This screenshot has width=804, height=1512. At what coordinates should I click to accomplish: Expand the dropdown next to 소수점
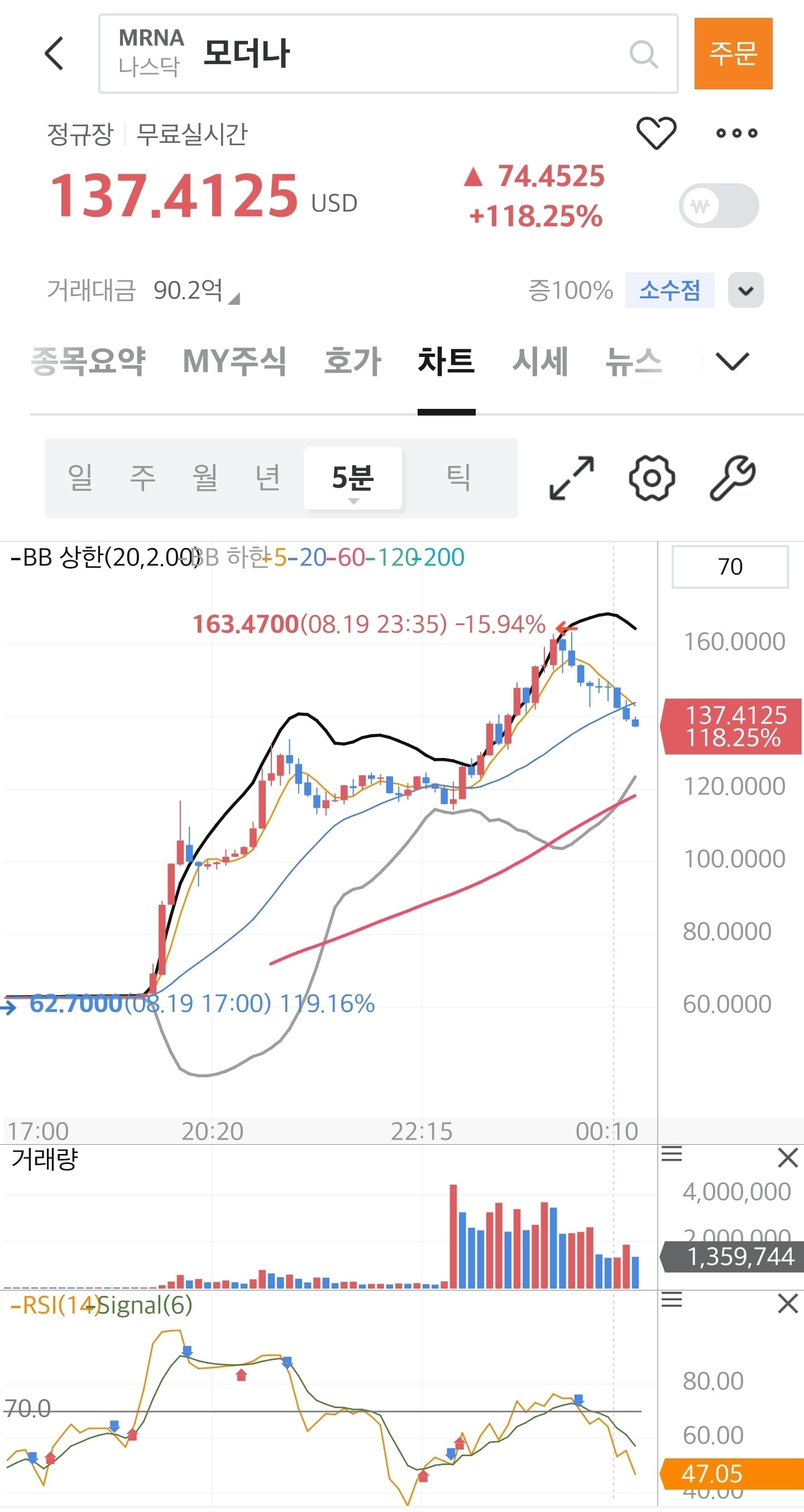(745, 290)
